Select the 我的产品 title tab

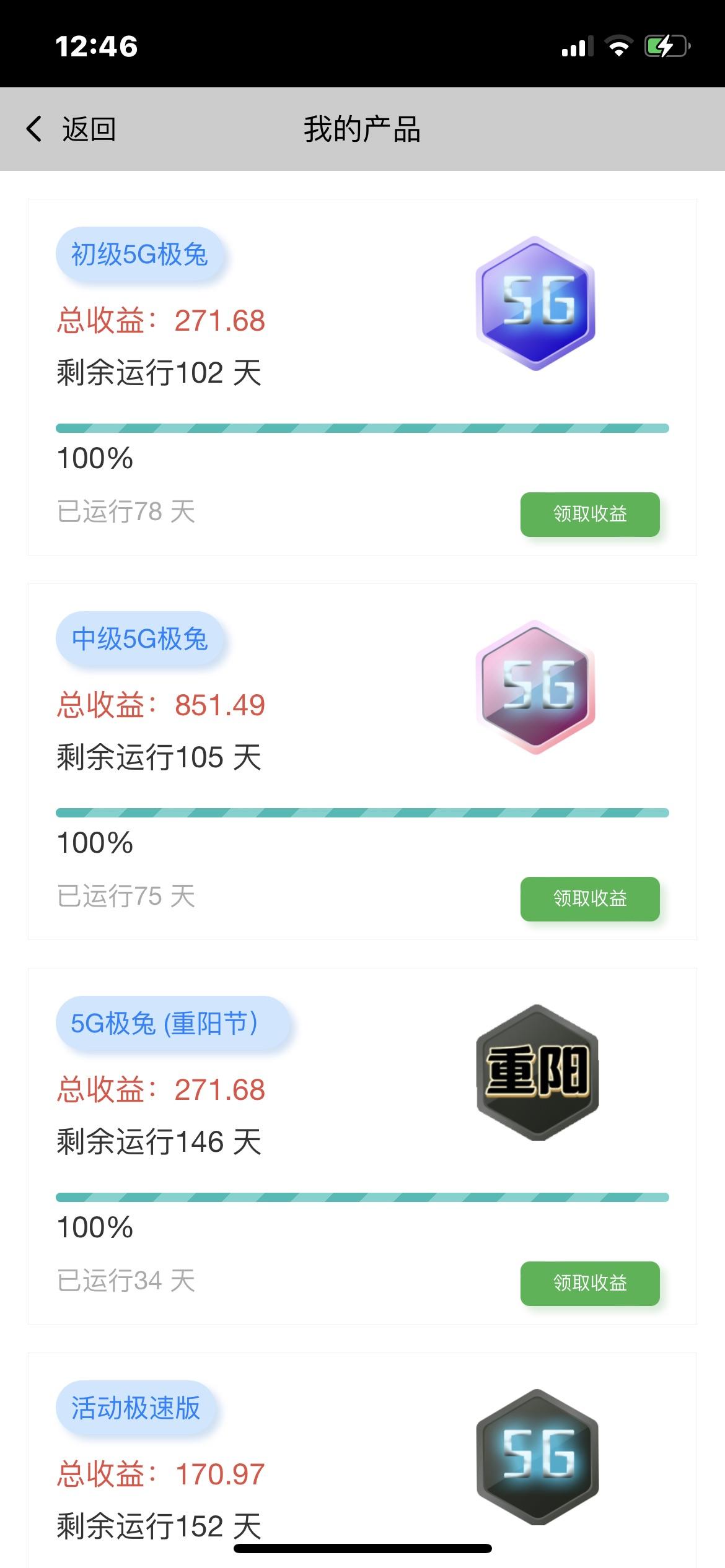(362, 128)
